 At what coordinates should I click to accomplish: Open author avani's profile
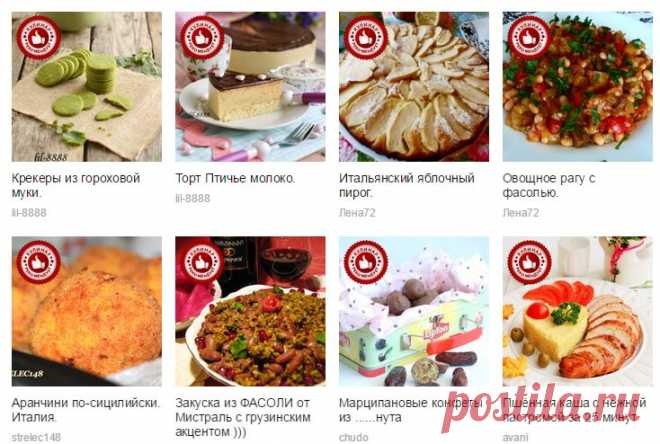click(x=516, y=437)
